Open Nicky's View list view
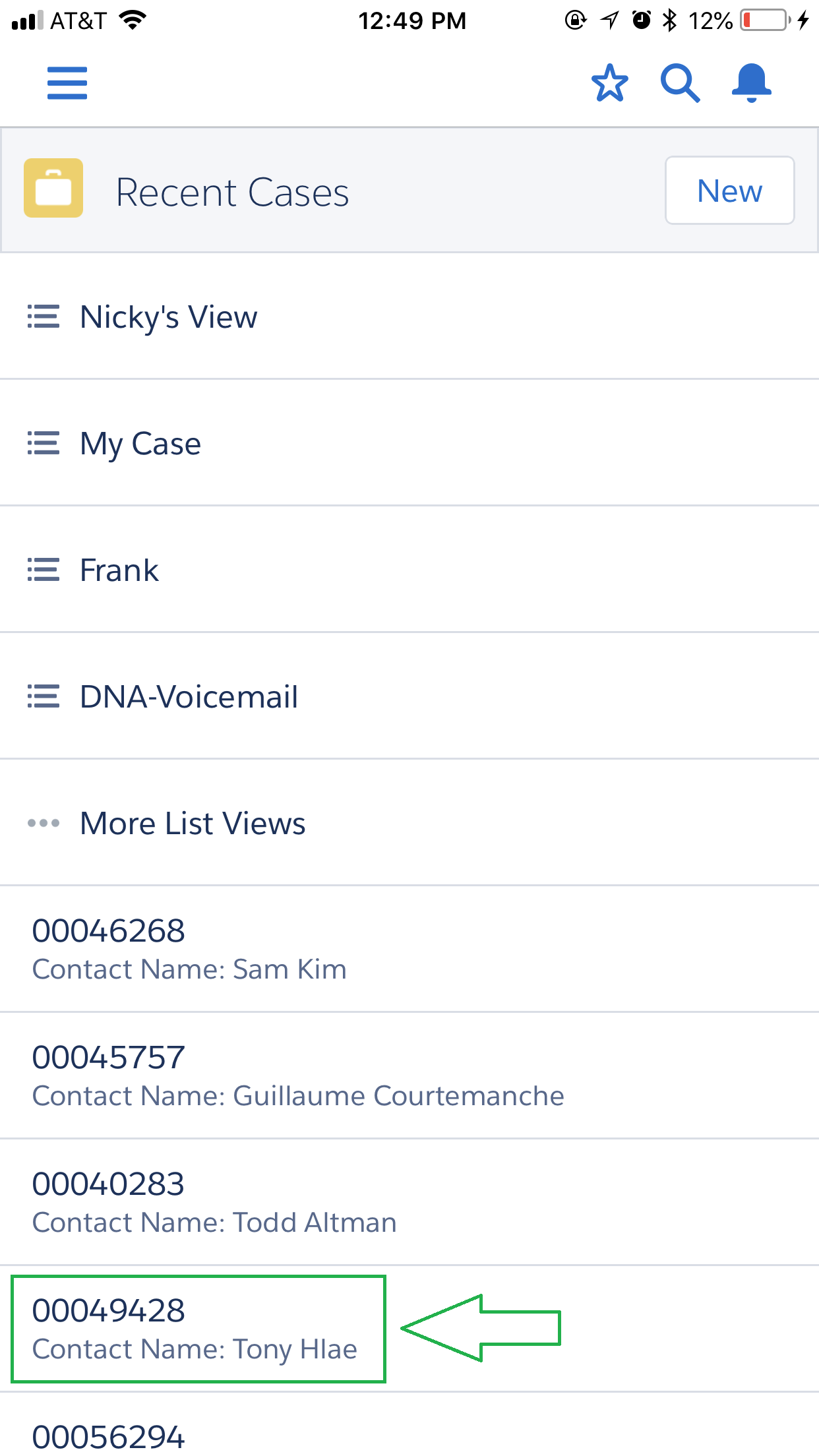This screenshot has width=819, height=1456. tap(168, 317)
